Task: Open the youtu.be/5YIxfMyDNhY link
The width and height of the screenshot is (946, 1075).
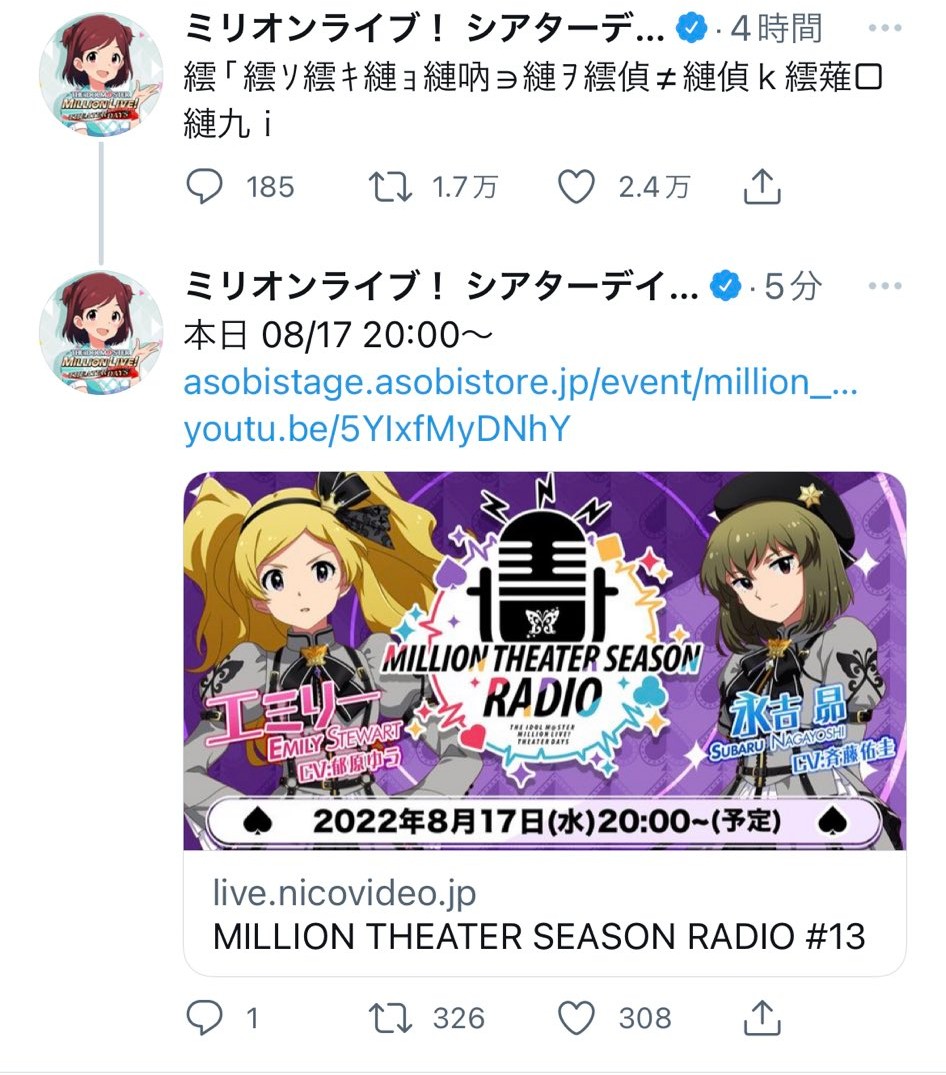Action: [377, 428]
